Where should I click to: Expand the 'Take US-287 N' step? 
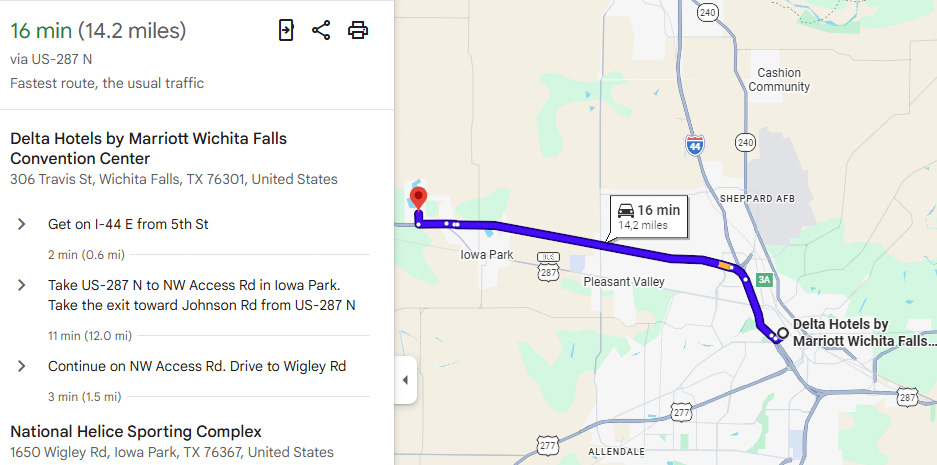22,285
